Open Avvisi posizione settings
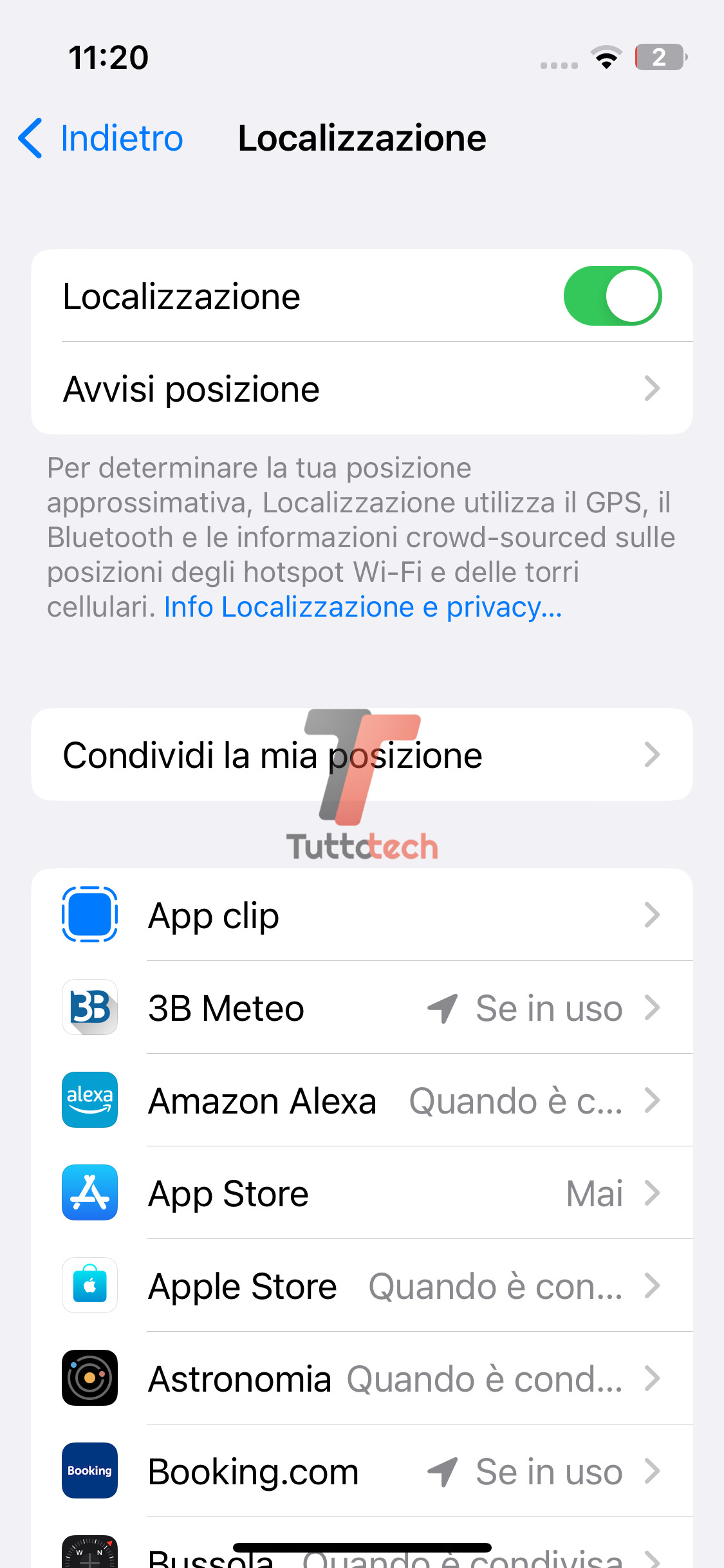Viewport: 724px width, 1568px height. click(362, 389)
